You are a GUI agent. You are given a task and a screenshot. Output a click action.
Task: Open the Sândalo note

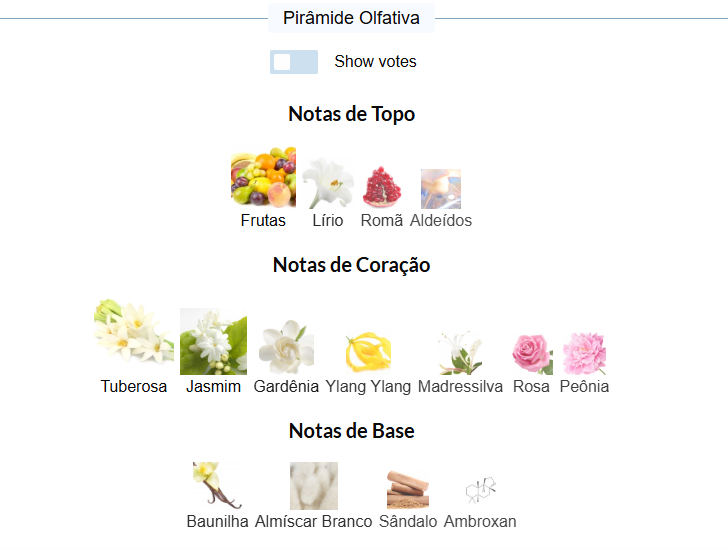coord(408,500)
